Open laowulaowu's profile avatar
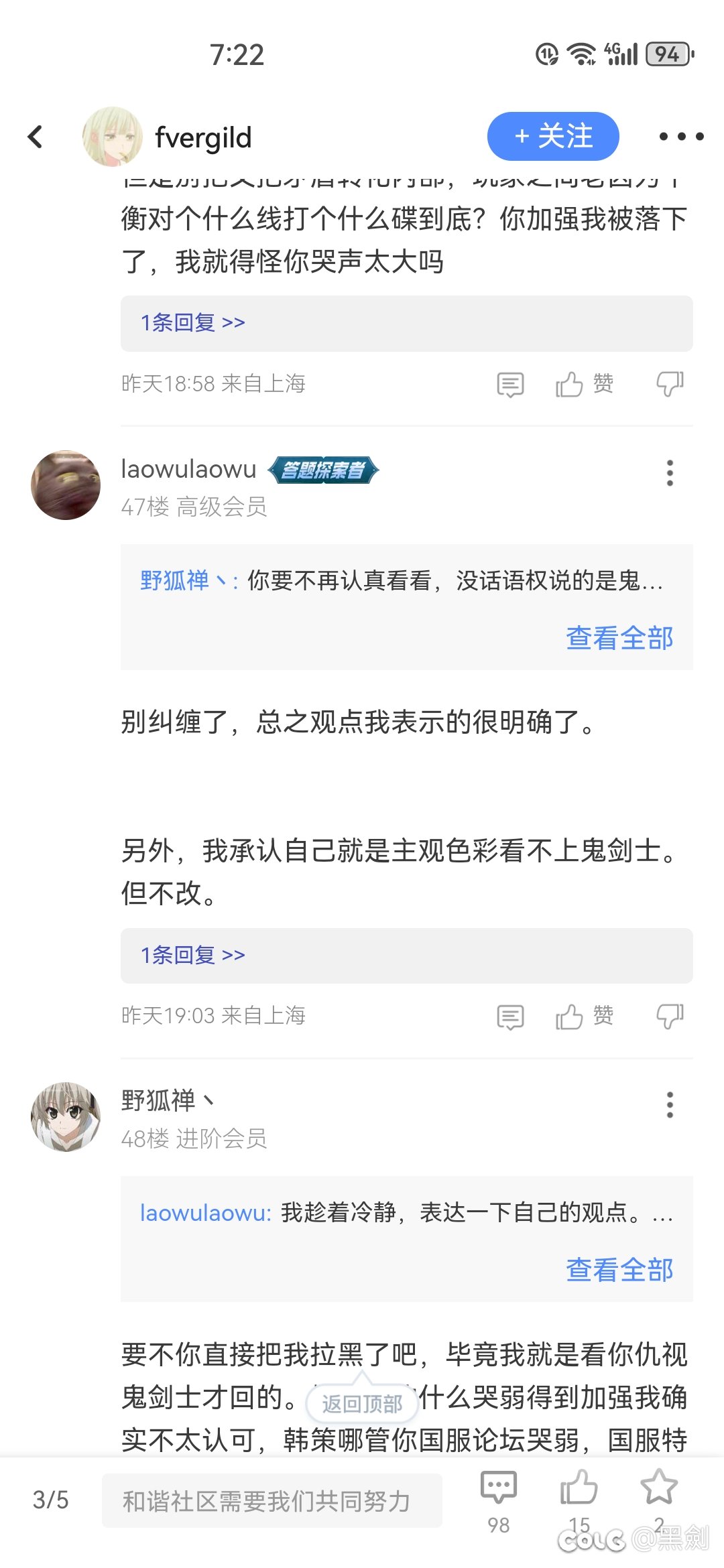This screenshot has height=1568, width=724. tap(66, 485)
